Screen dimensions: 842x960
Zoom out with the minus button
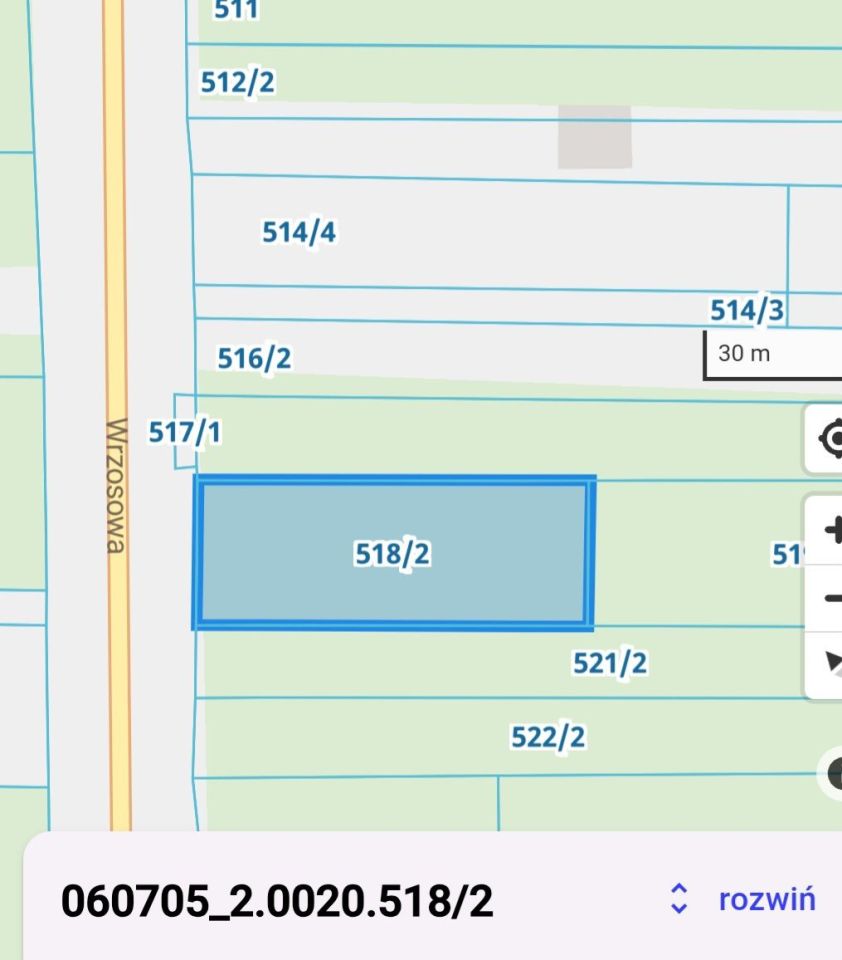point(829,598)
